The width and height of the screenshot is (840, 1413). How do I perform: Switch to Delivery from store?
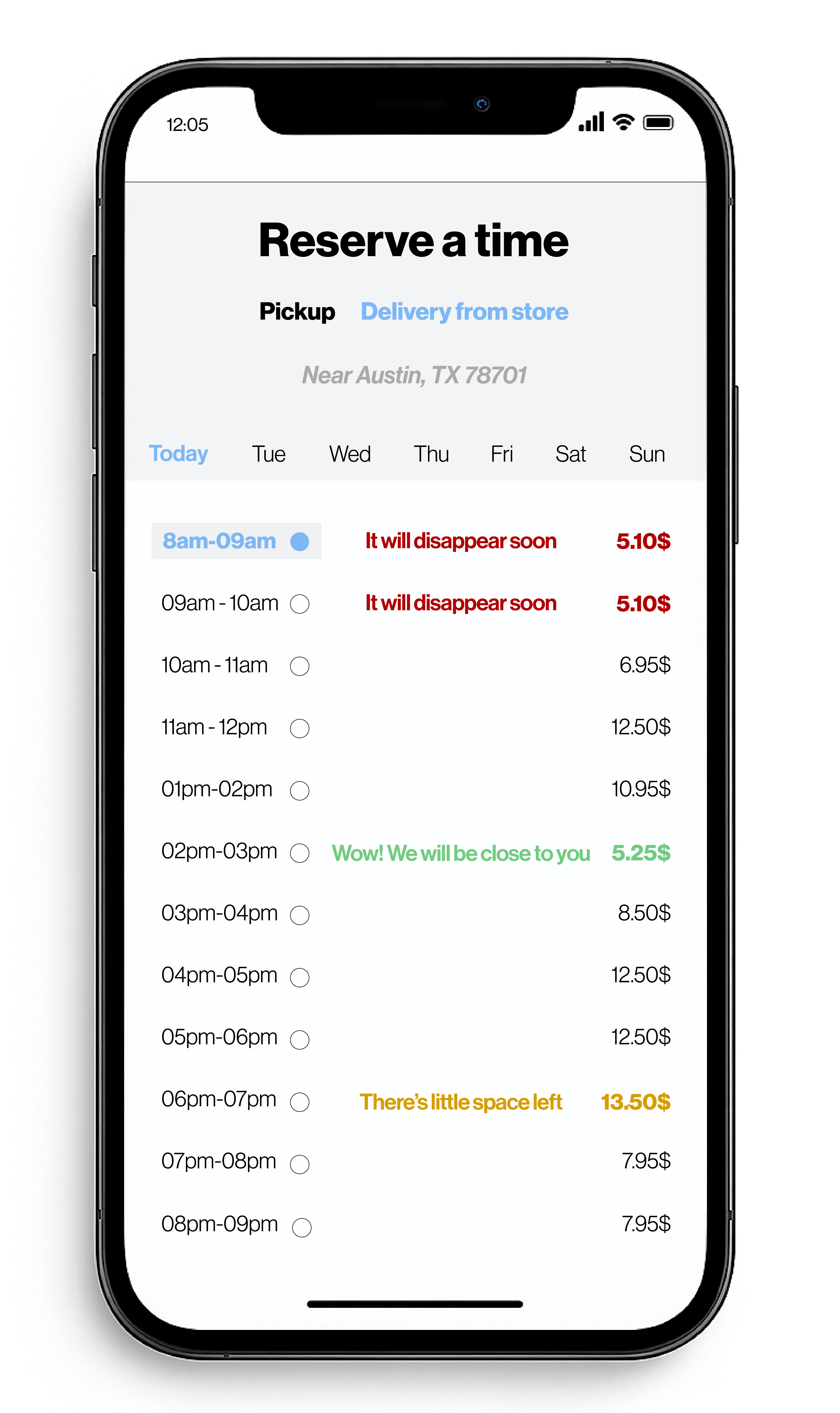464,312
